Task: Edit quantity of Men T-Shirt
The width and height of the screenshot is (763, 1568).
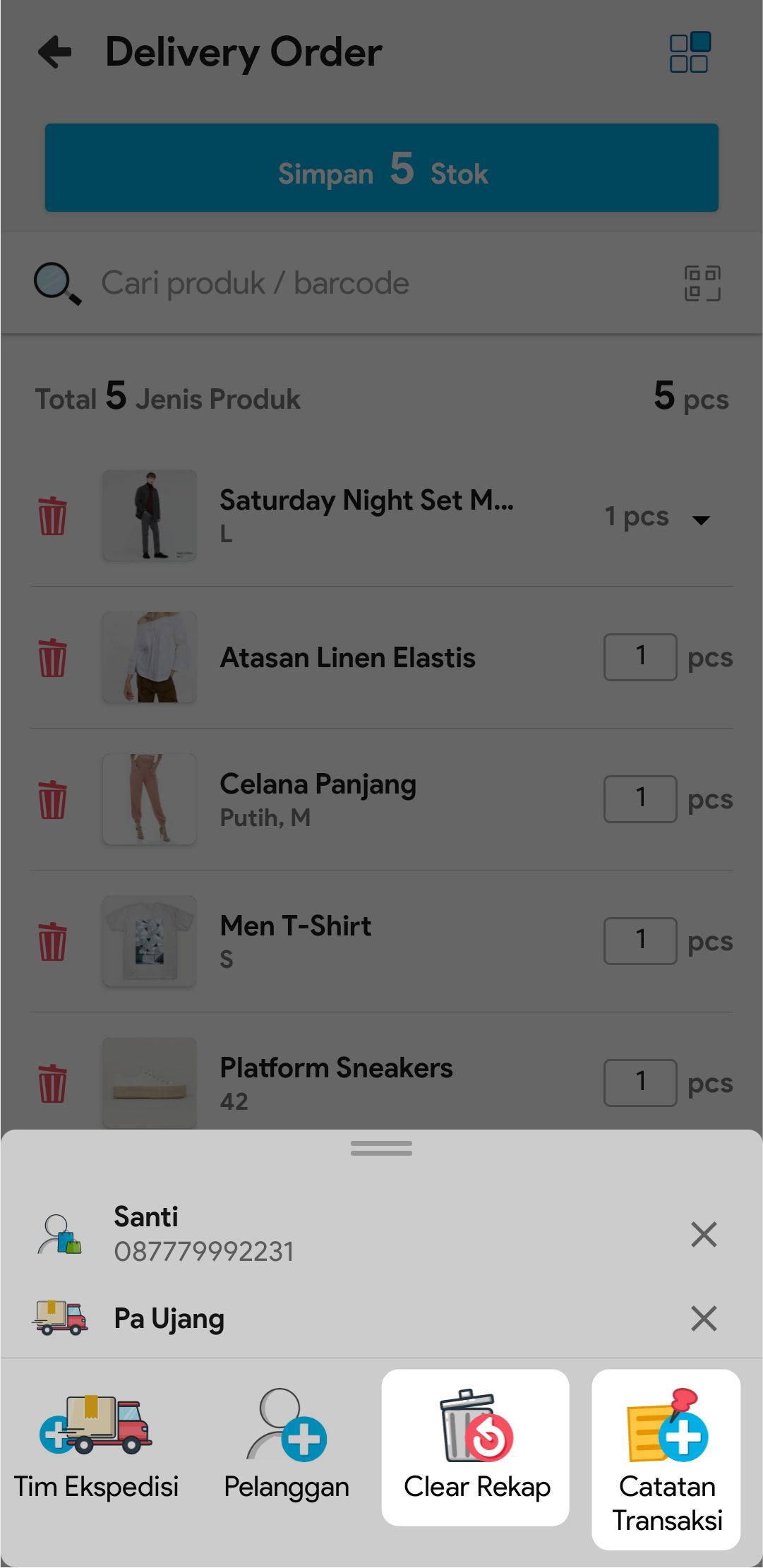Action: 639,941
